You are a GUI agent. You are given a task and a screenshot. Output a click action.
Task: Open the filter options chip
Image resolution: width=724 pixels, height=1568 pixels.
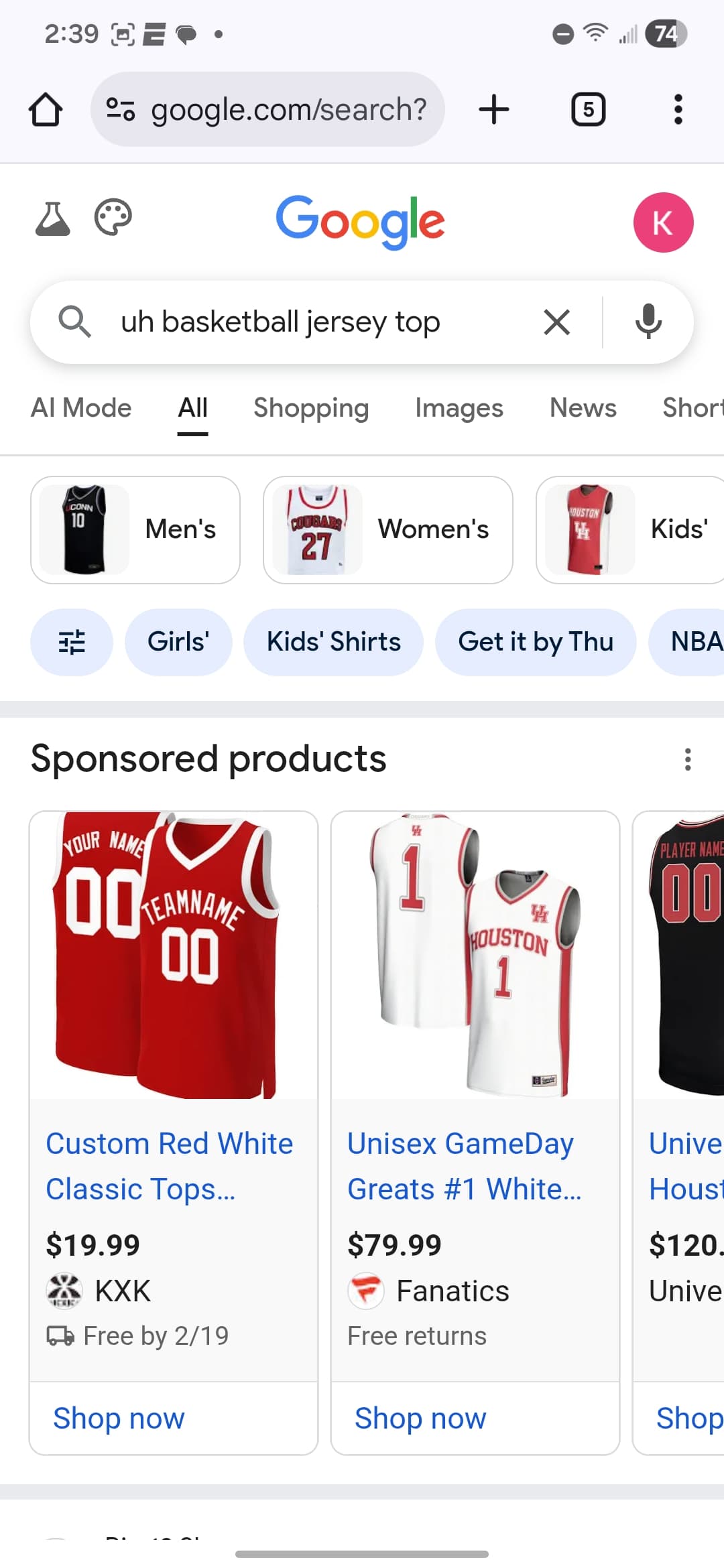[x=72, y=642]
